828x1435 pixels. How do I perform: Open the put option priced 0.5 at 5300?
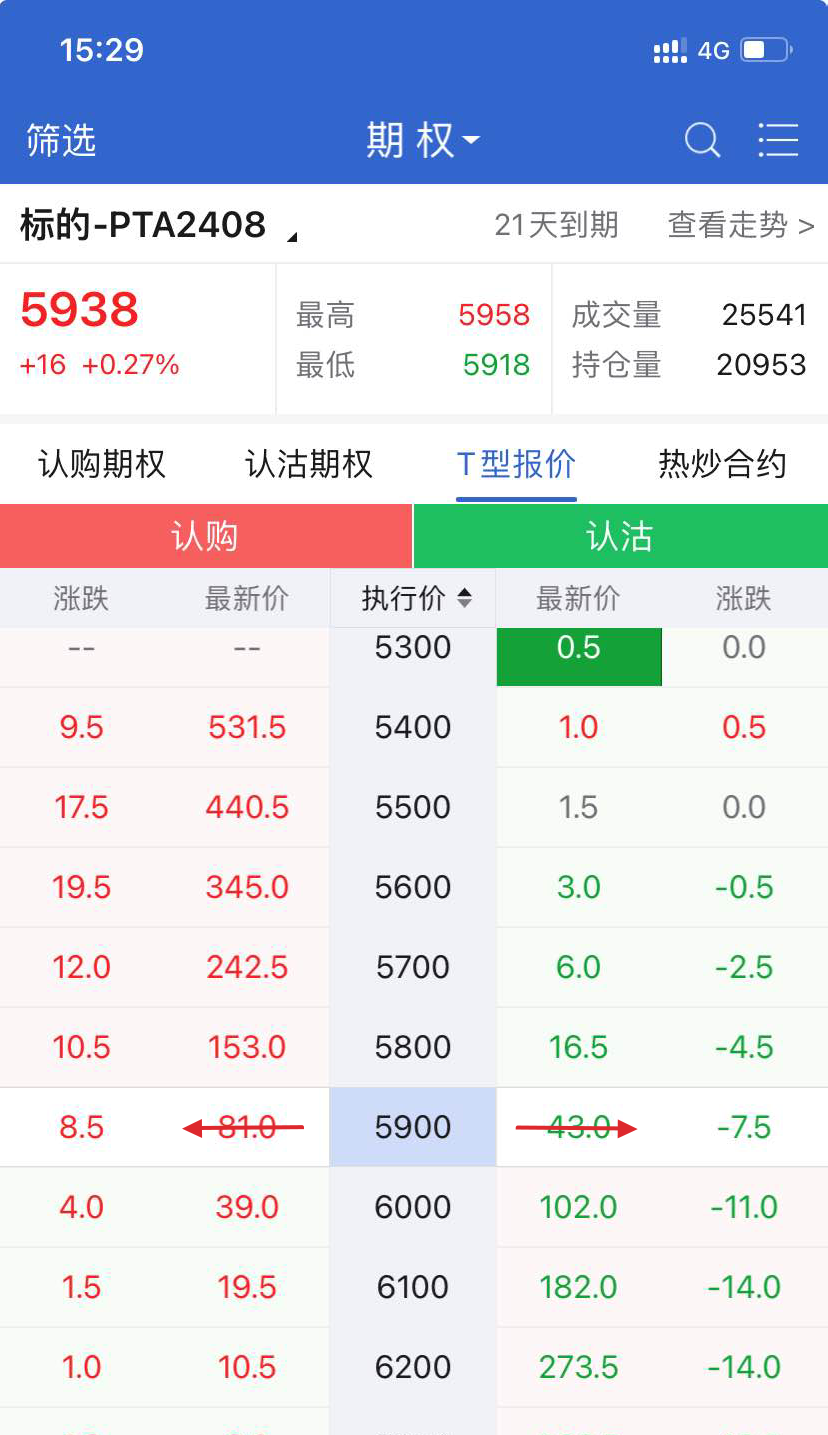(578, 649)
